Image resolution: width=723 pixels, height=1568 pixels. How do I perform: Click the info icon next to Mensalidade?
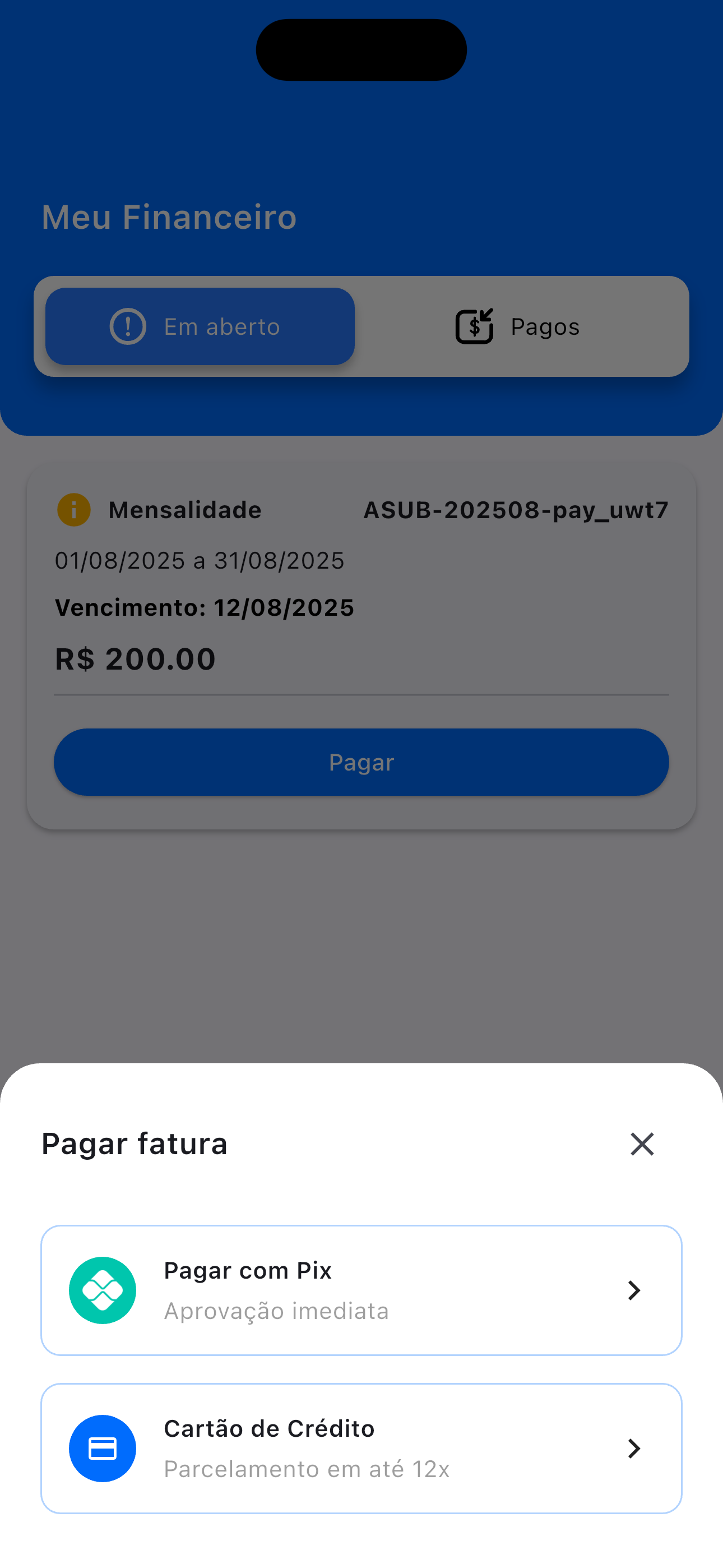tap(73, 509)
